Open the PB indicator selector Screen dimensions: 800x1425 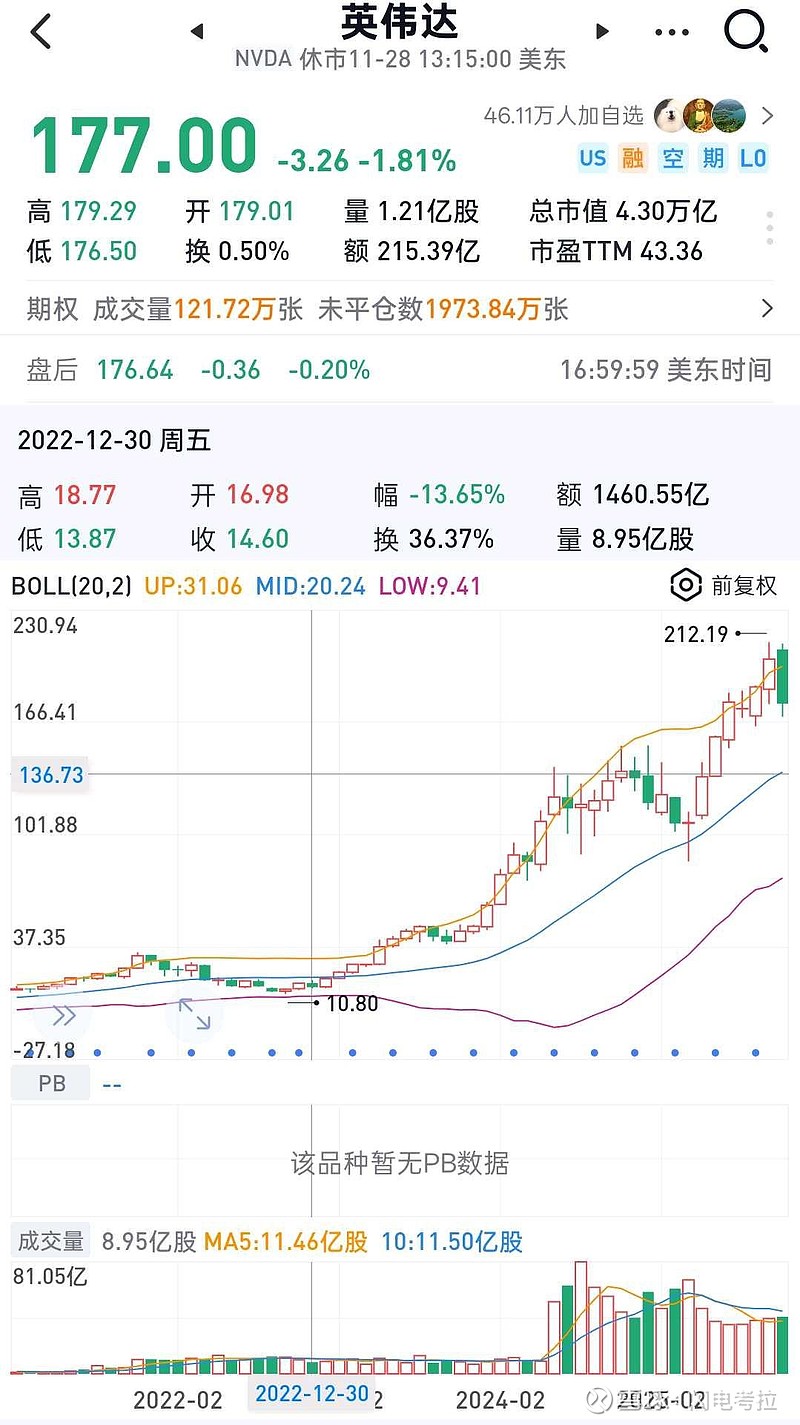click(x=50, y=1083)
